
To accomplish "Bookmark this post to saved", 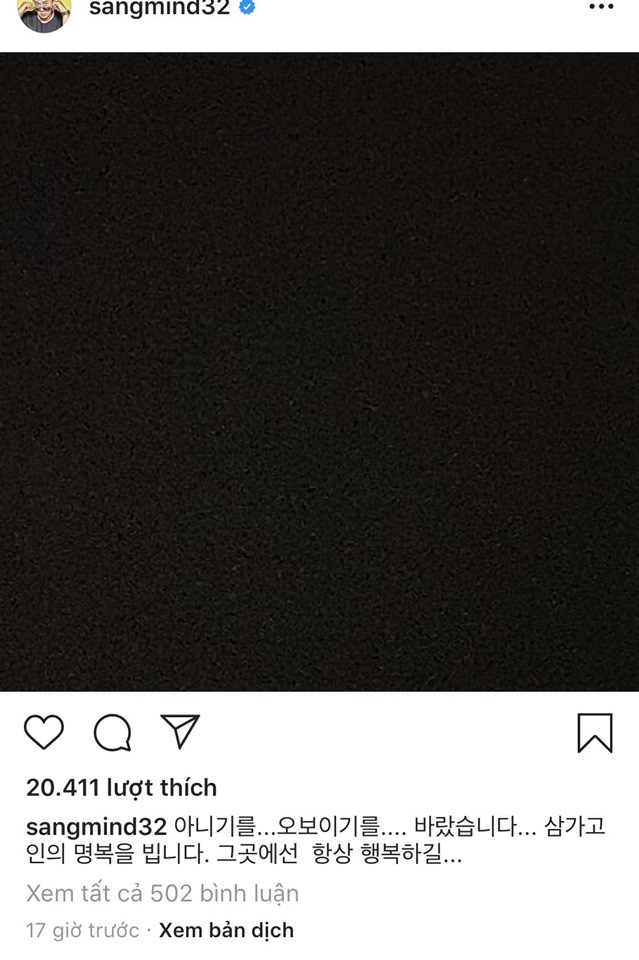I will (594, 733).
